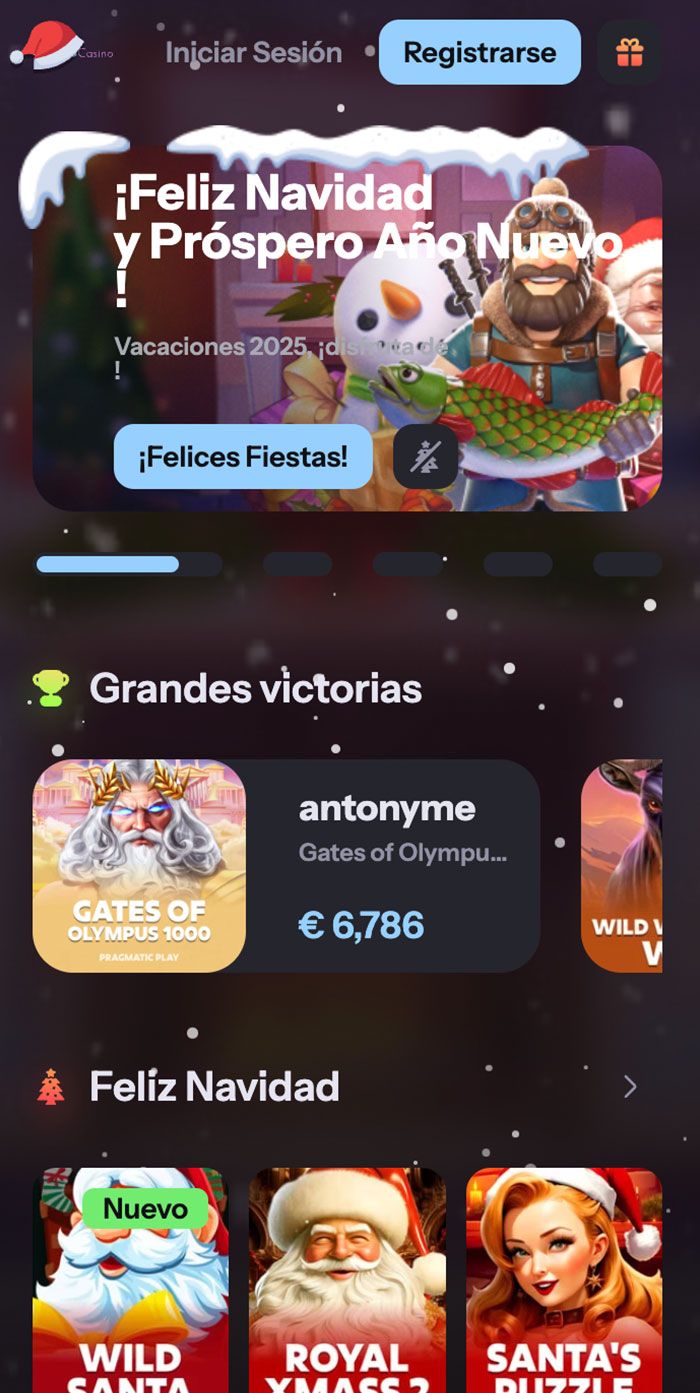700x1393 pixels.
Task: Toggle the snow effect icon on the banner
Action: coord(426,457)
